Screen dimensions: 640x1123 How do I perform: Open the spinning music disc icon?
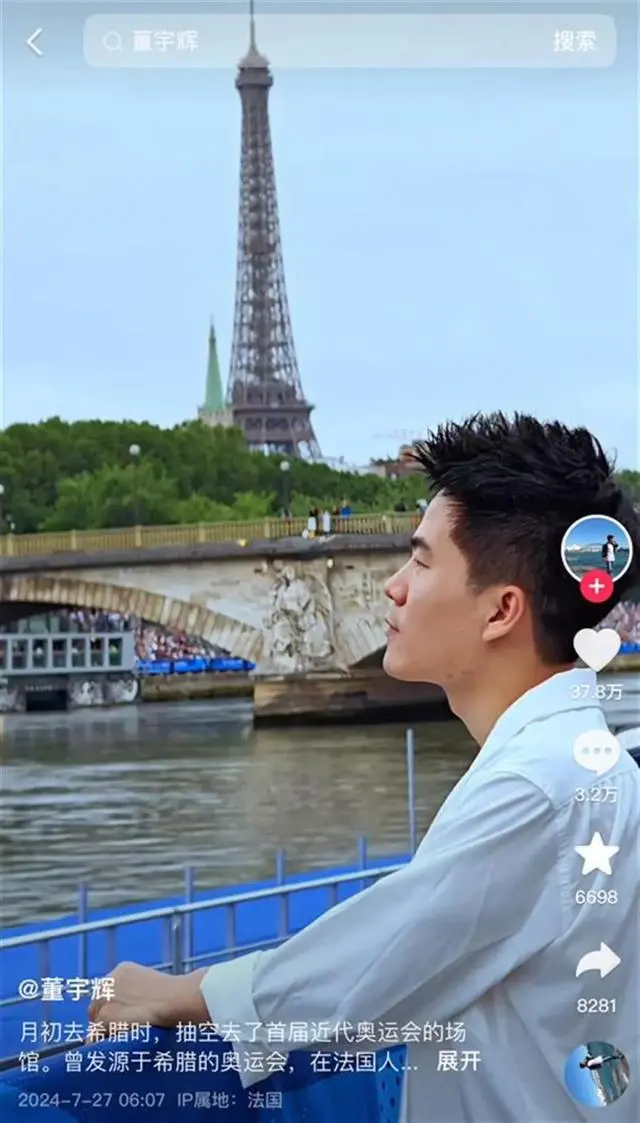click(x=596, y=1074)
